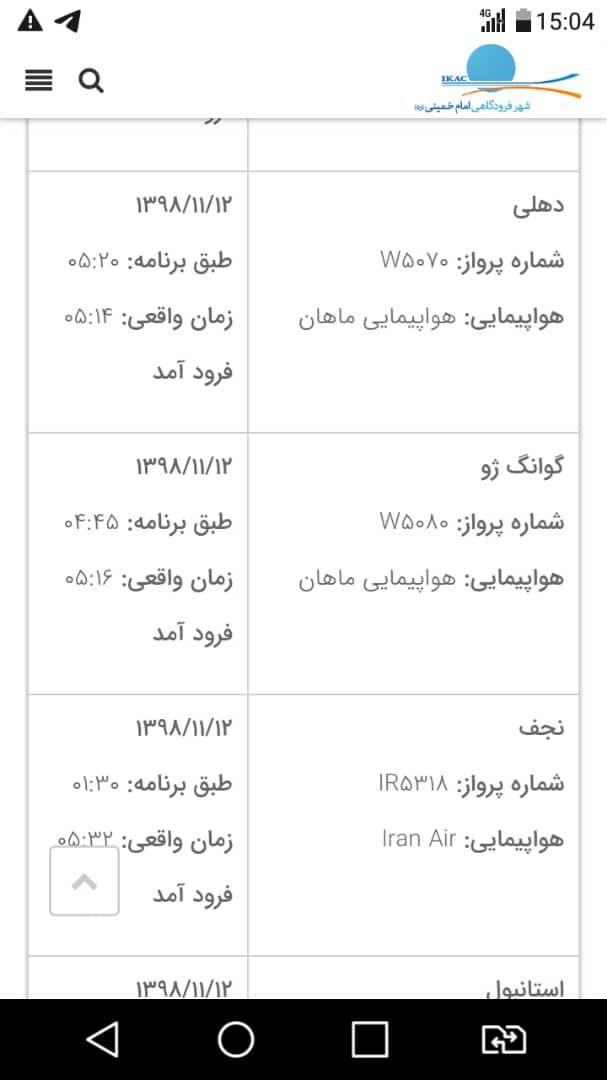The width and height of the screenshot is (607, 1080).
Task: Jump back to top of page
Action: (x=85, y=881)
